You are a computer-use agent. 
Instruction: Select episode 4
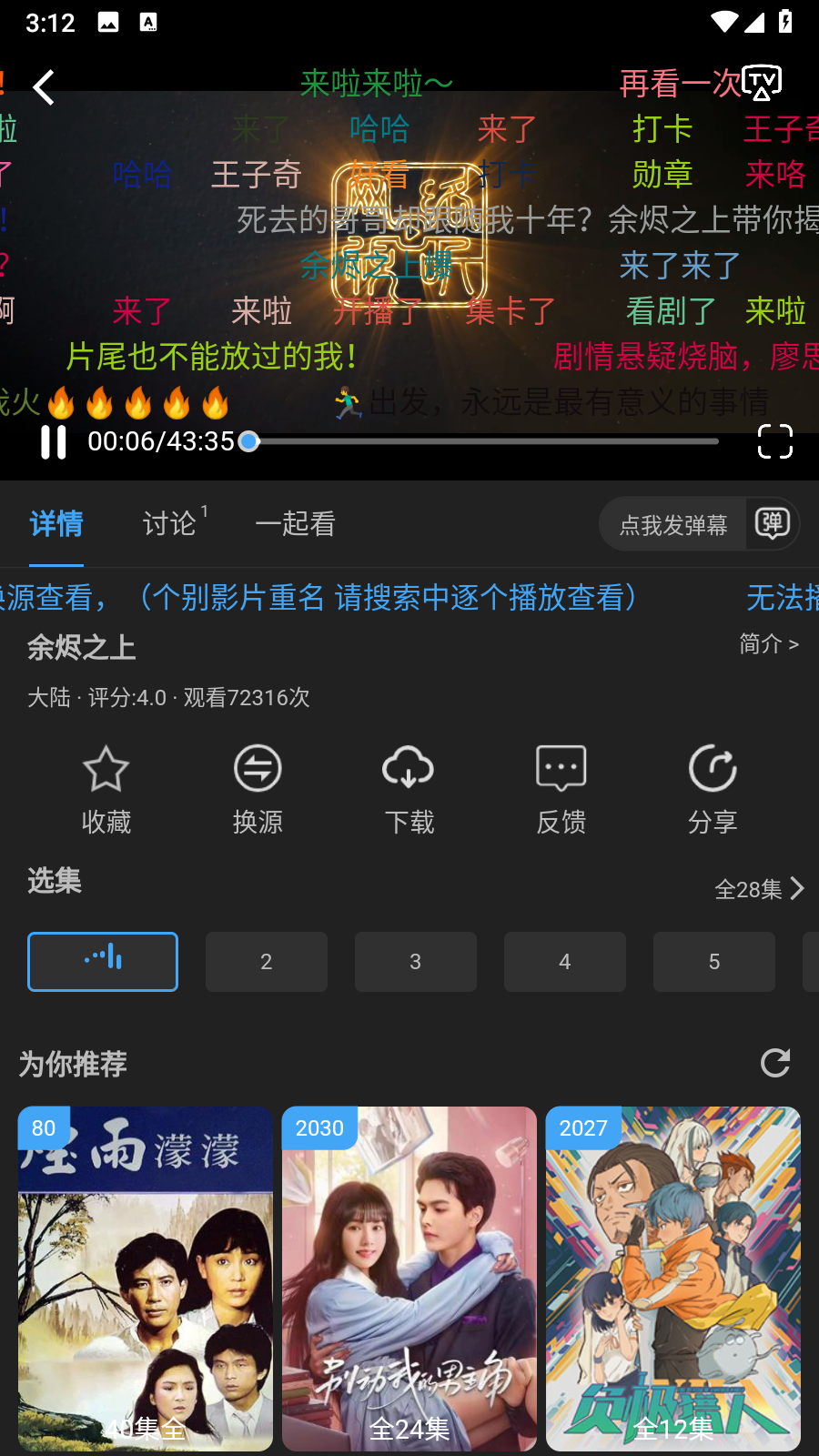tap(564, 962)
